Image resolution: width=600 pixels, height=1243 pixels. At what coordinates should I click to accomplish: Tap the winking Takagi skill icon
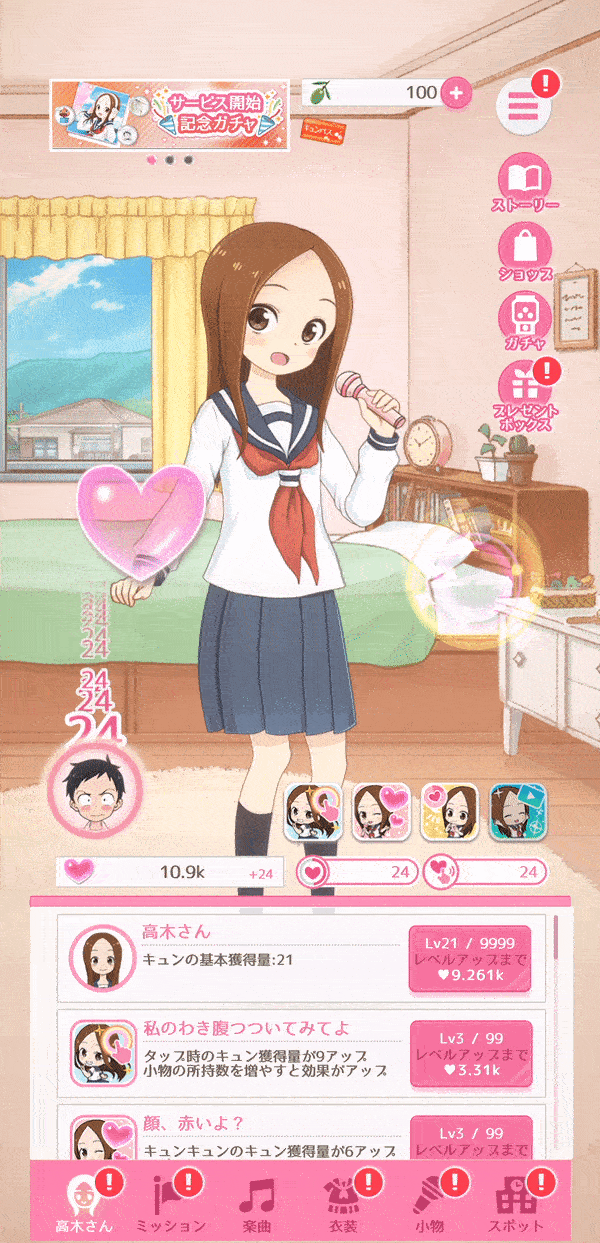pyautogui.click(x=380, y=810)
